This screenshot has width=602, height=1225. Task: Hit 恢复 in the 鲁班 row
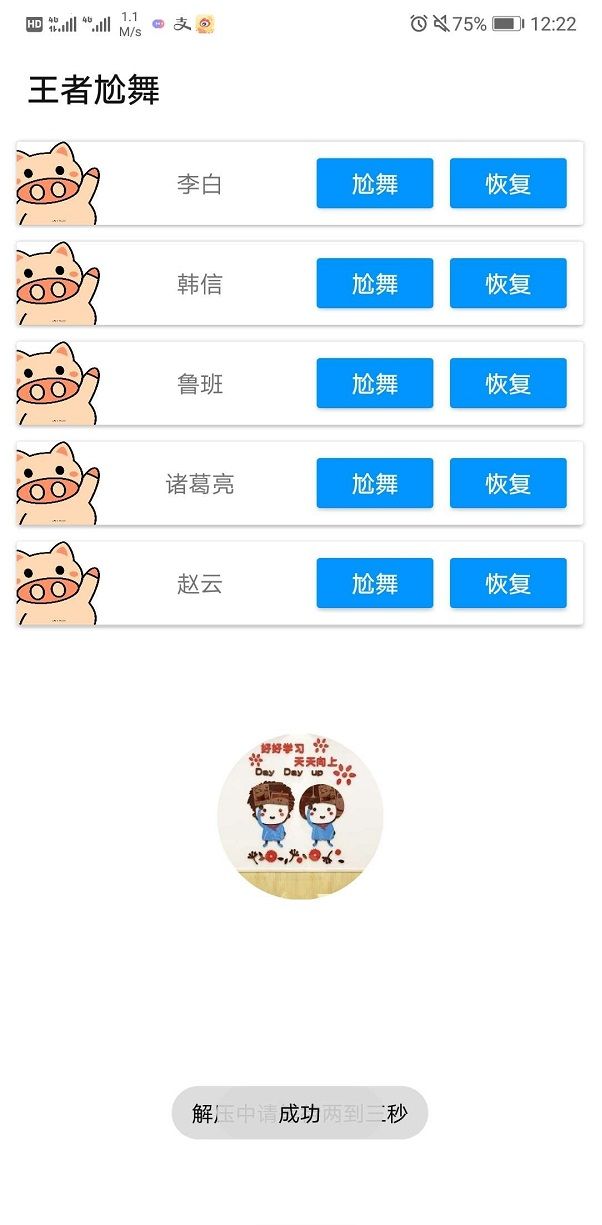[508, 384]
